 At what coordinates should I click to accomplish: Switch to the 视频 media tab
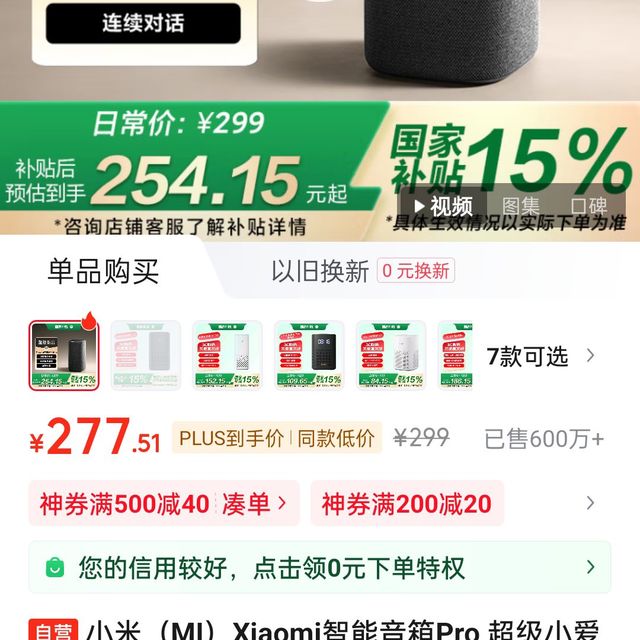[443, 206]
